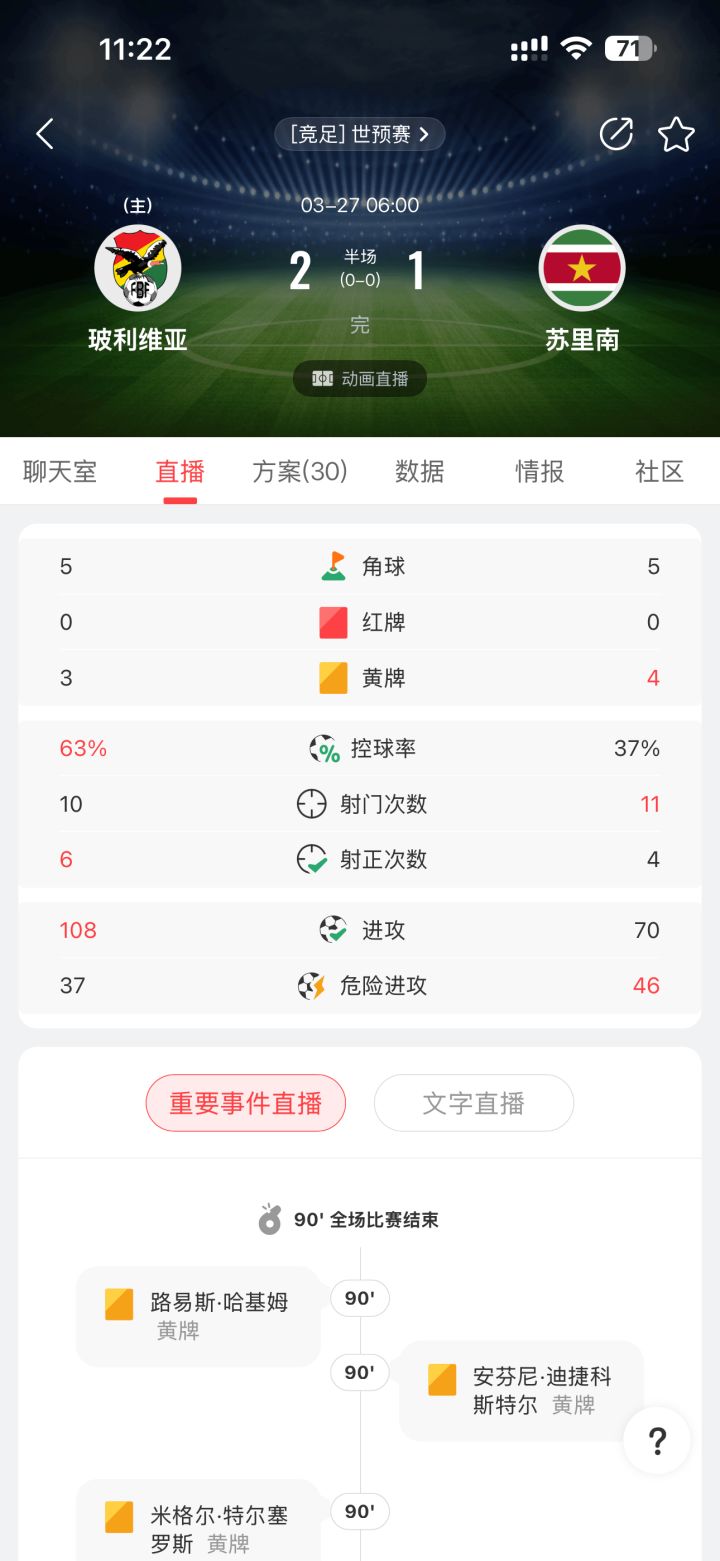Open the 玻利维亚 team logo
The height and width of the screenshot is (1561, 720).
138,268
